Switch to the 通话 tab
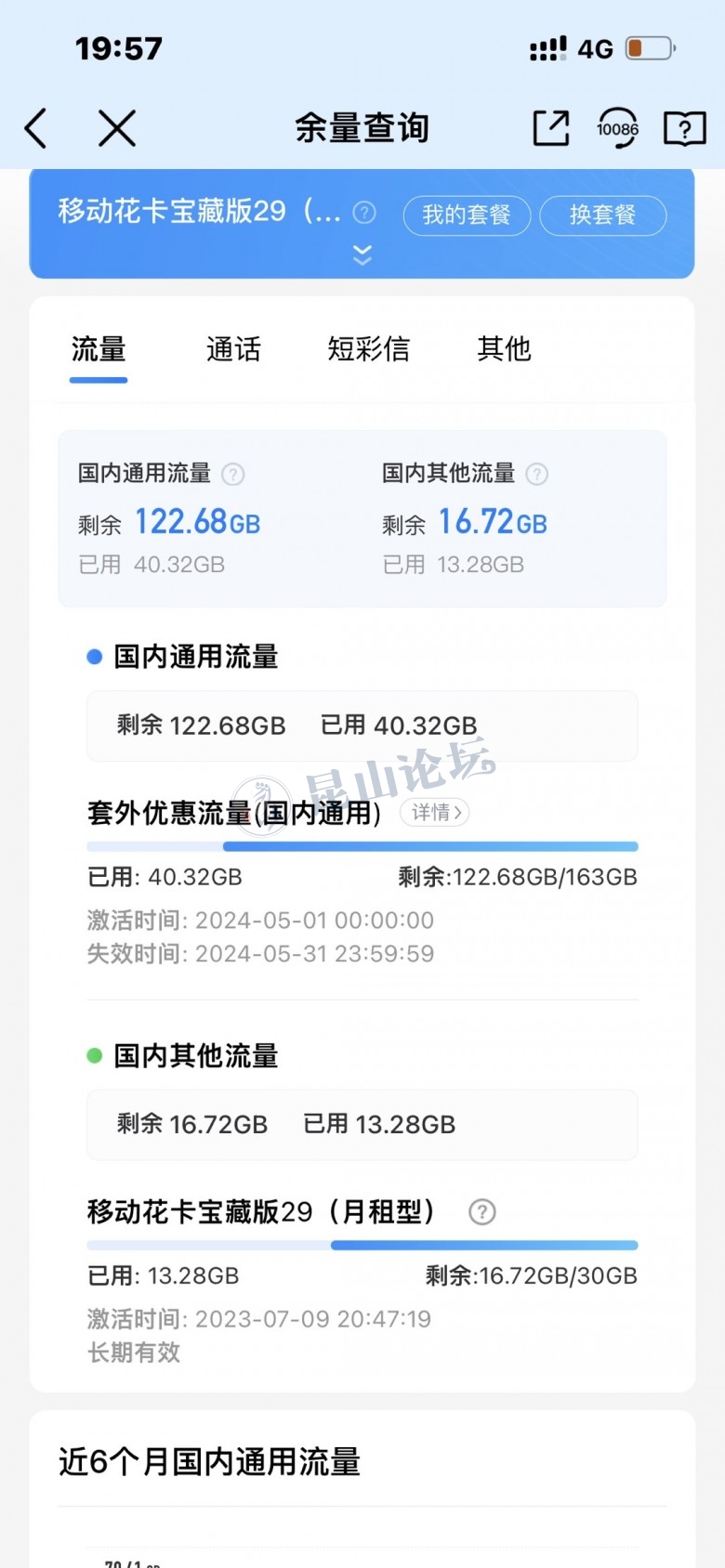Viewport: 725px width, 1568px height. click(233, 349)
